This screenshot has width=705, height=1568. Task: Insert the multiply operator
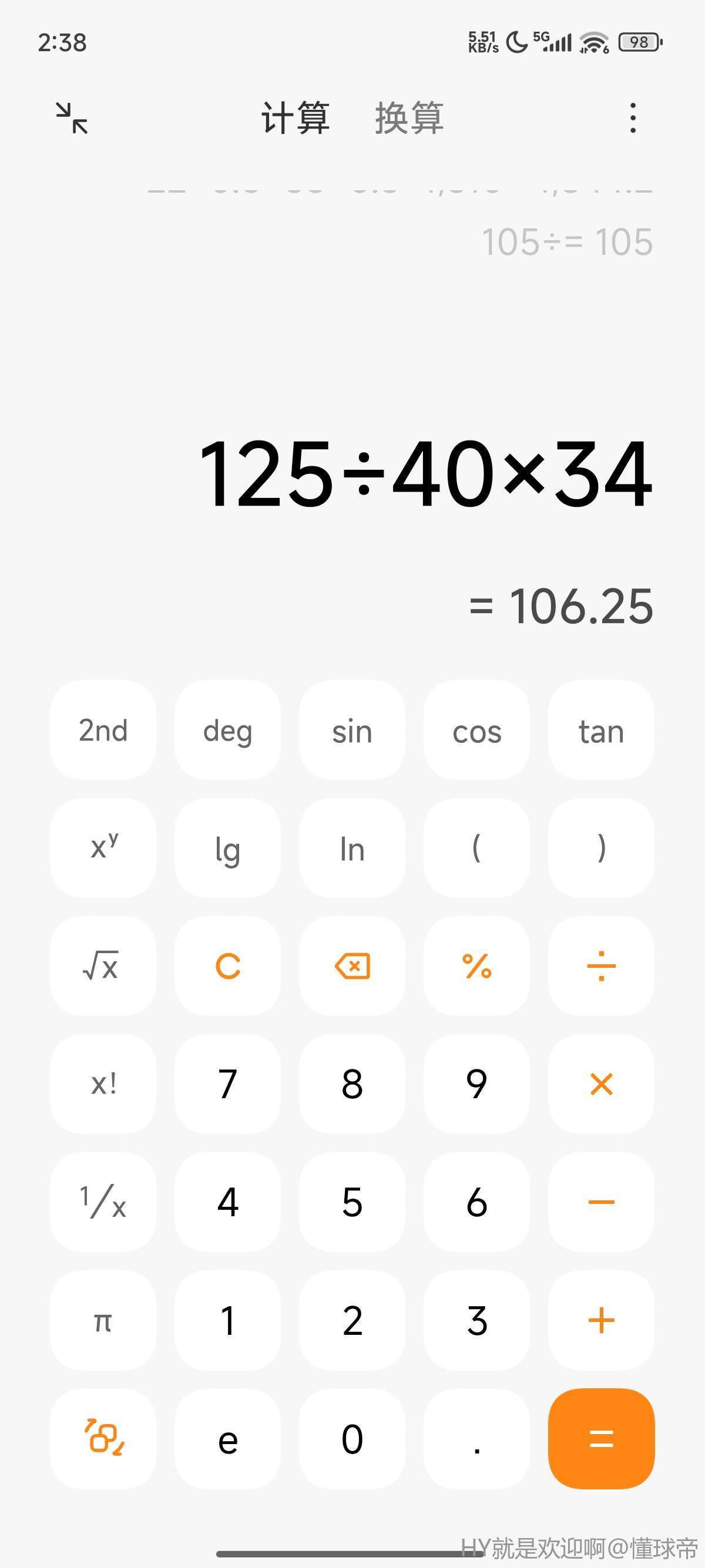pyautogui.click(x=601, y=1084)
